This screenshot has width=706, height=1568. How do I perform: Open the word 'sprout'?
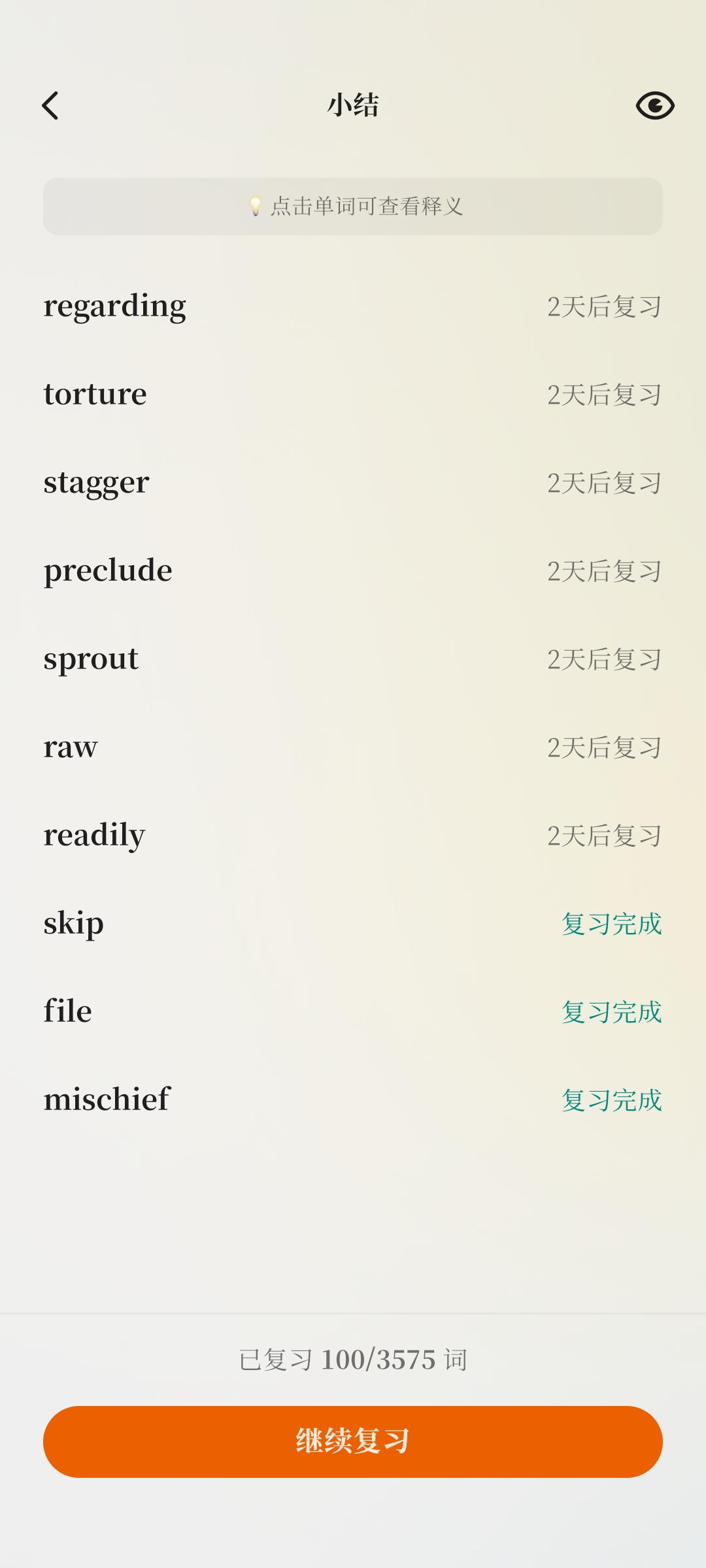tap(92, 659)
